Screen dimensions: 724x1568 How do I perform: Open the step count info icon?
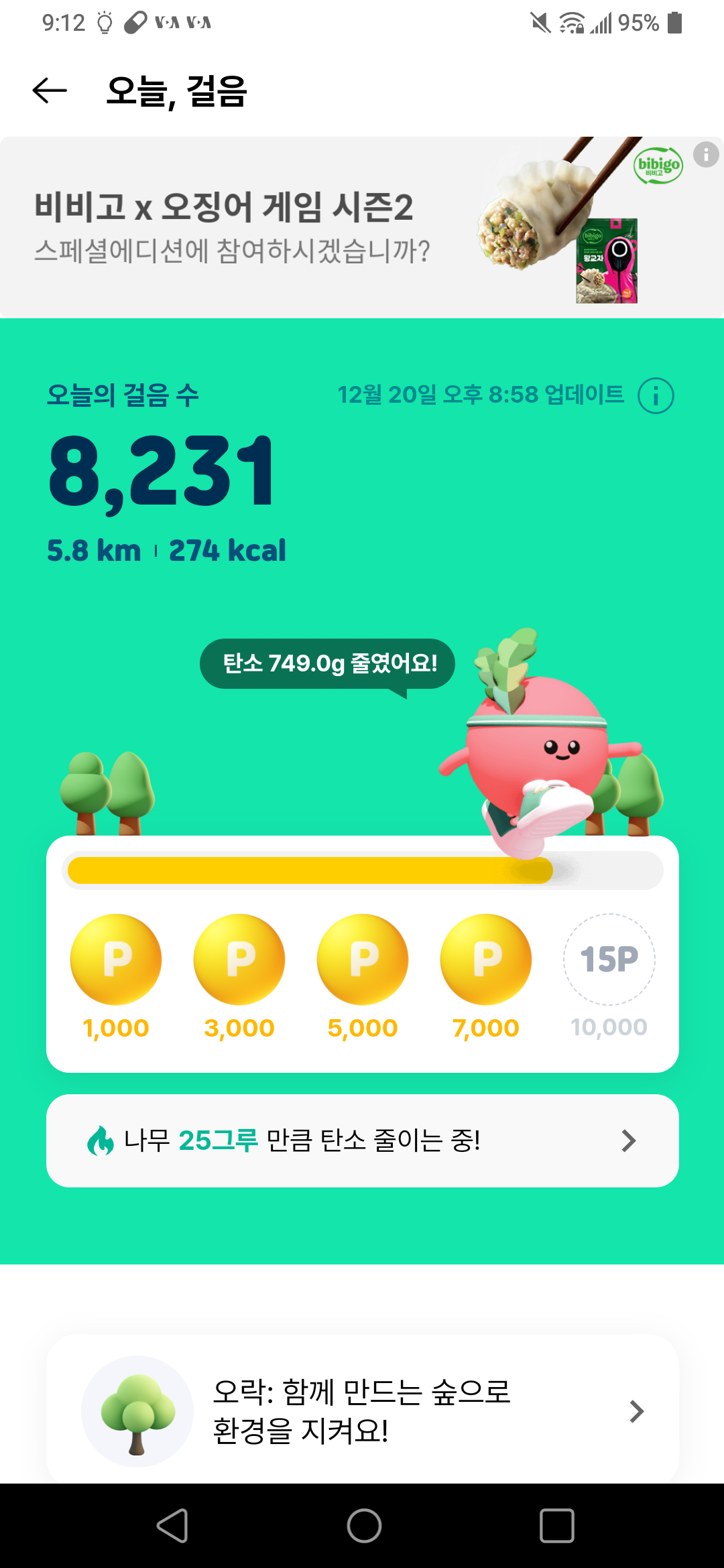(x=656, y=395)
